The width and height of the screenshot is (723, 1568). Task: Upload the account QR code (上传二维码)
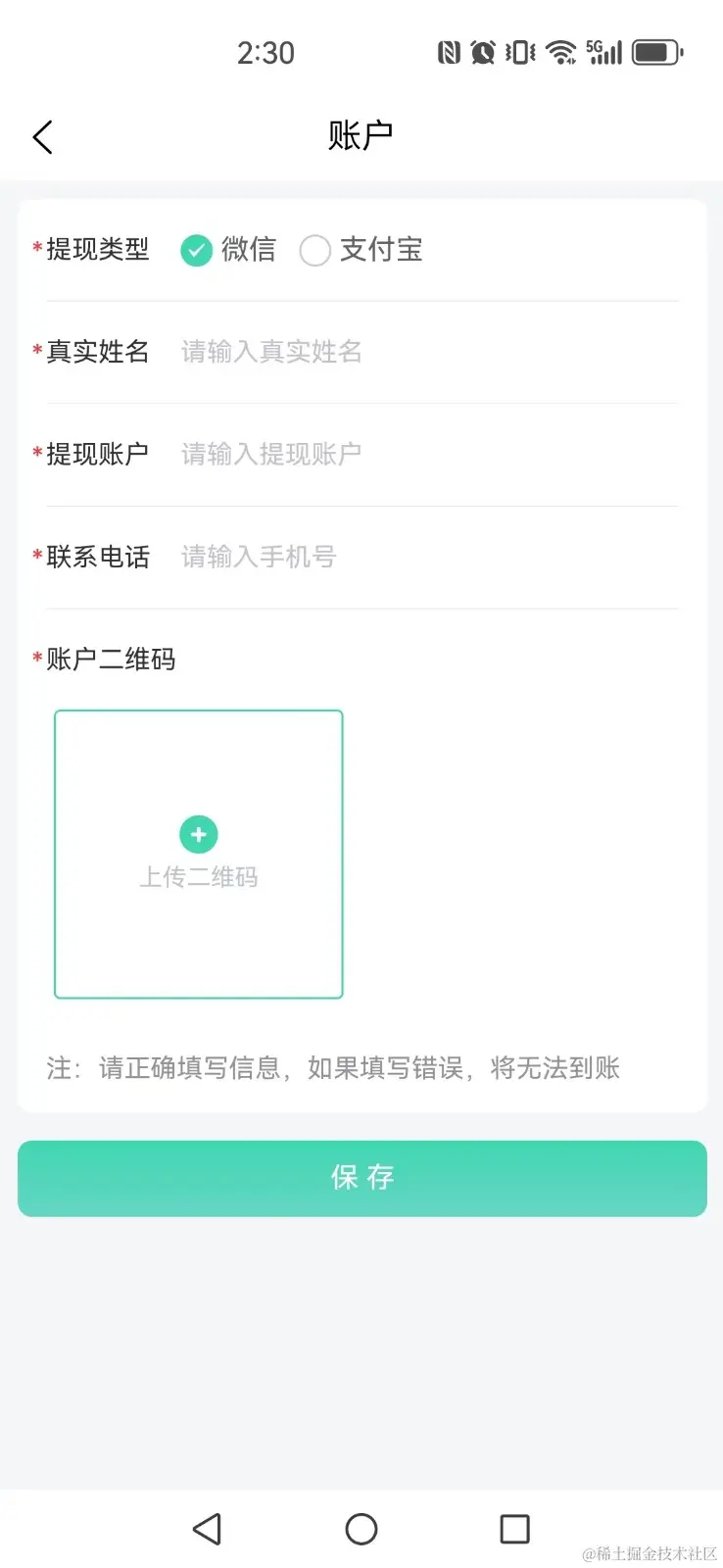199,854
